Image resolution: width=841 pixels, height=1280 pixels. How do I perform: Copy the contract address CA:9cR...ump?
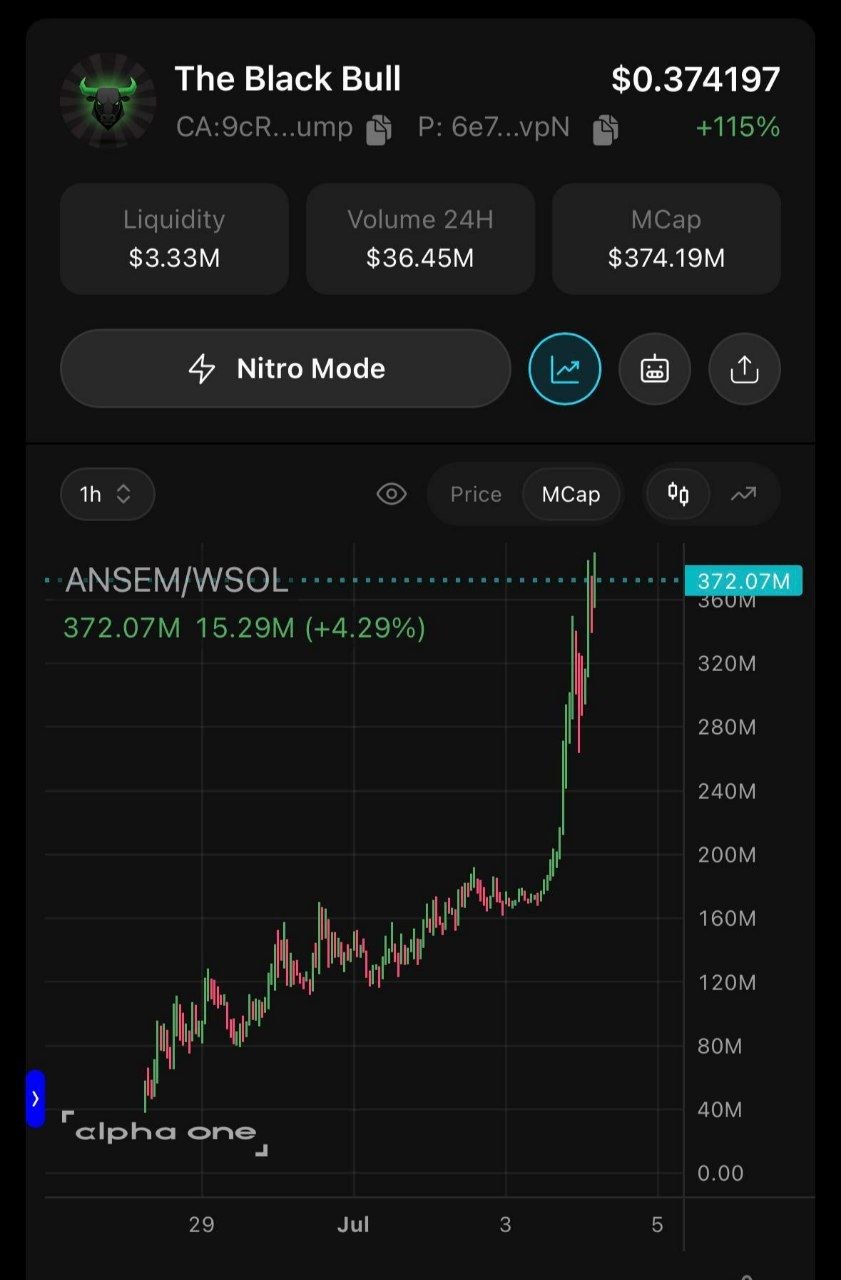(378, 129)
